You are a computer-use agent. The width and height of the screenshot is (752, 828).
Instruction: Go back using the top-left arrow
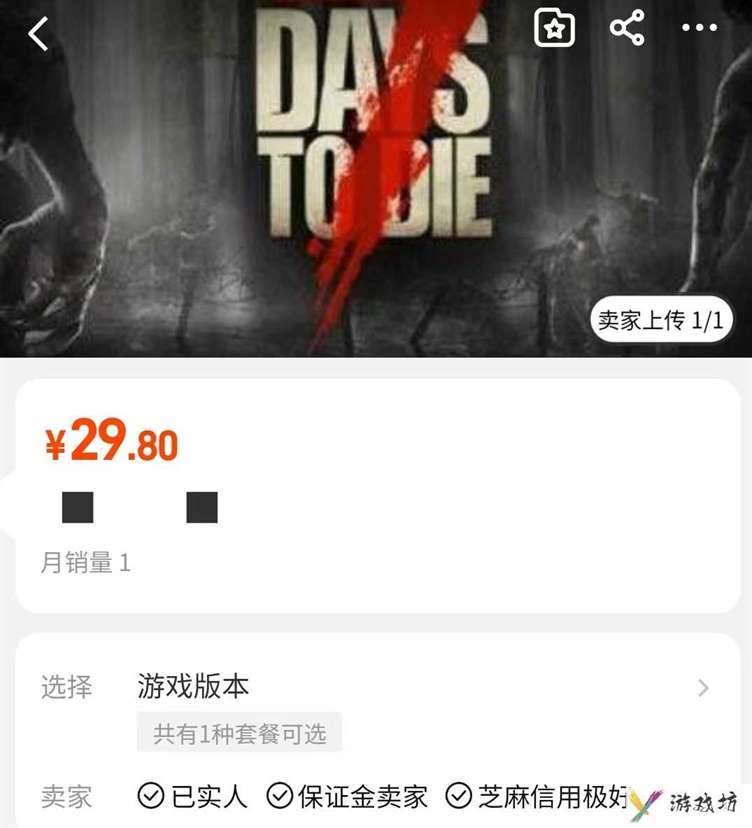tap(38, 33)
